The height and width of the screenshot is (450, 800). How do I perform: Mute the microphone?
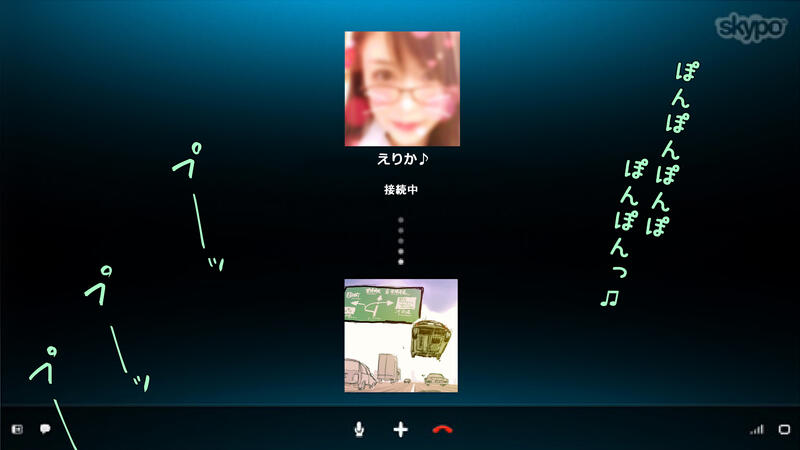[359, 429]
